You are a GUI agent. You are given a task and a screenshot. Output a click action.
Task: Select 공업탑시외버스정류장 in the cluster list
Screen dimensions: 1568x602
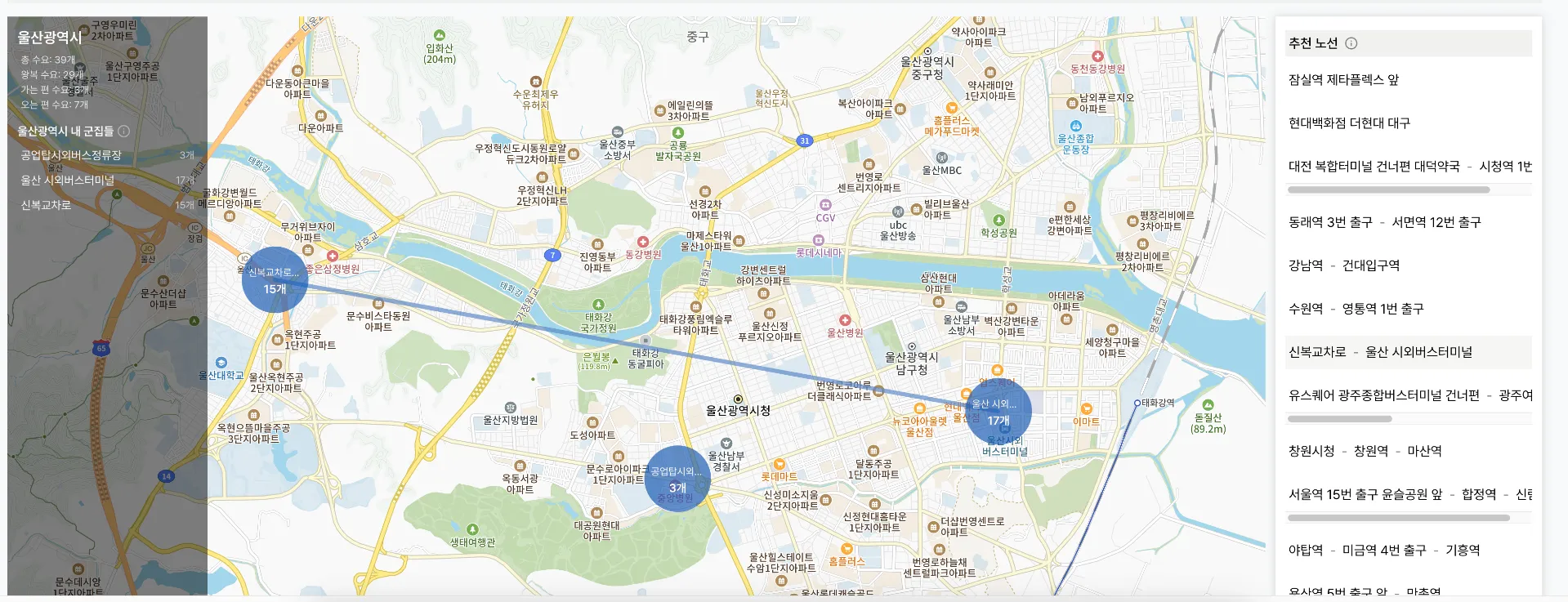[71, 155]
